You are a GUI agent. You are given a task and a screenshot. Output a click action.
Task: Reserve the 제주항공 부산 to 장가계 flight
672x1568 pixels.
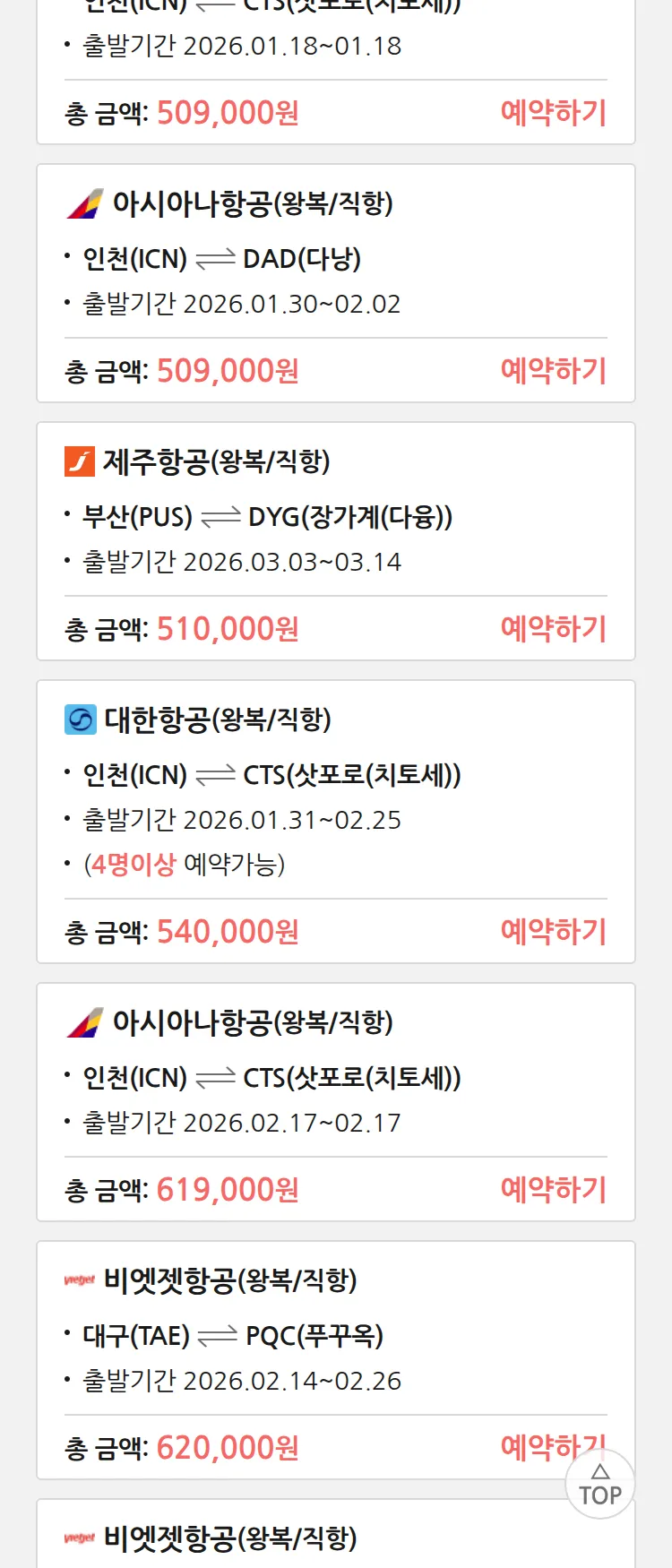[x=553, y=629]
